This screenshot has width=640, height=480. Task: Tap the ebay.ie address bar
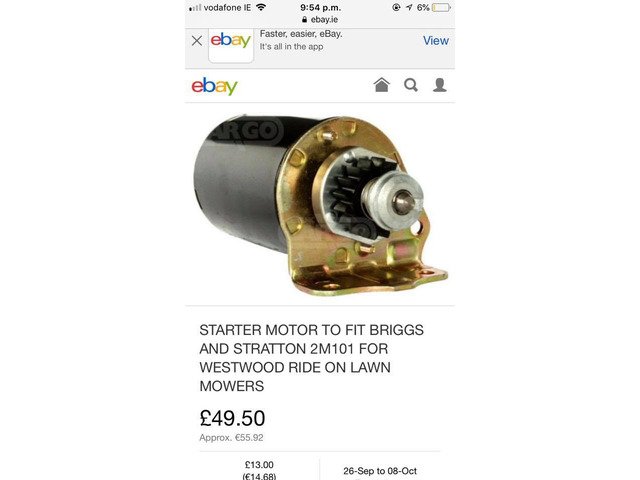[320, 19]
